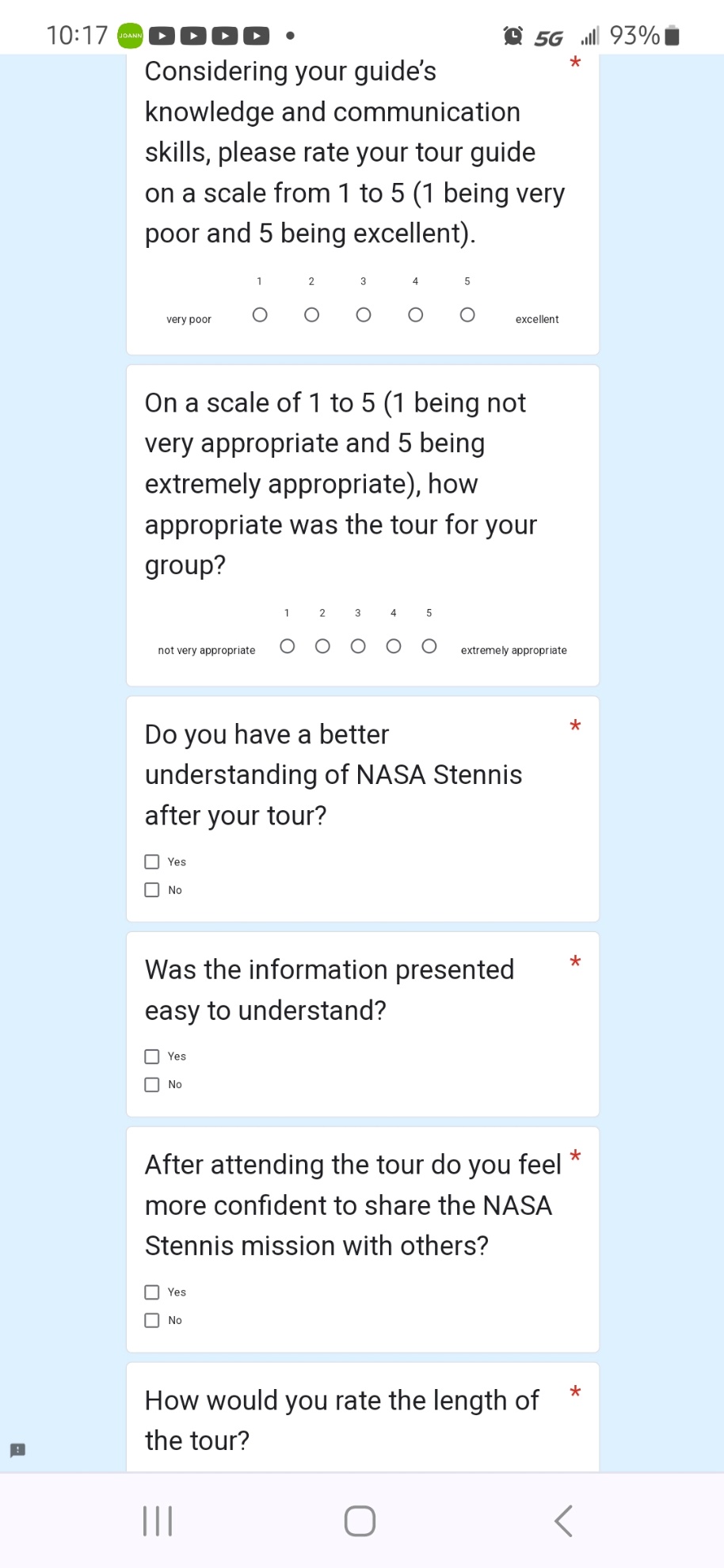724x1568 pixels.
Task: Tick Yes for information easy to understand
Action: 152,1056
